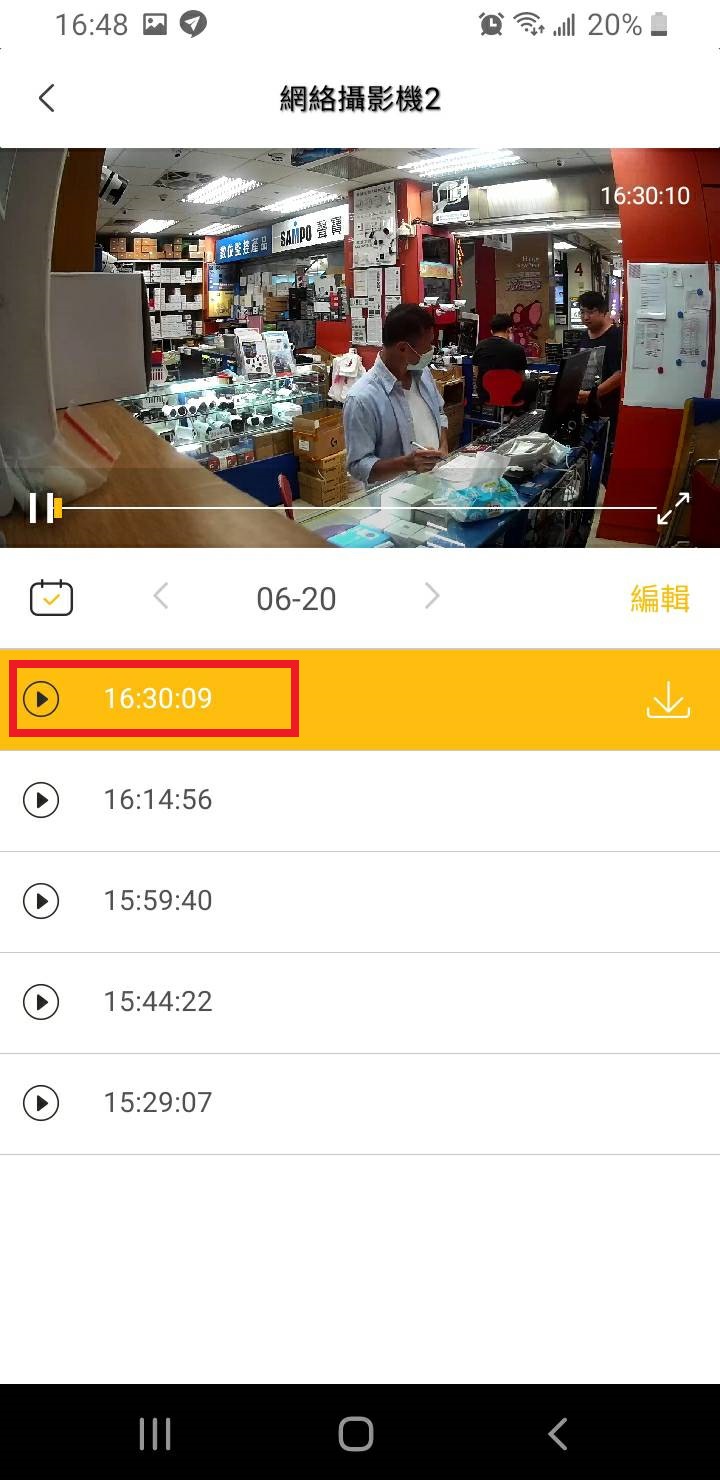
Task: Open recent apps from navigation bar
Action: point(155,1434)
